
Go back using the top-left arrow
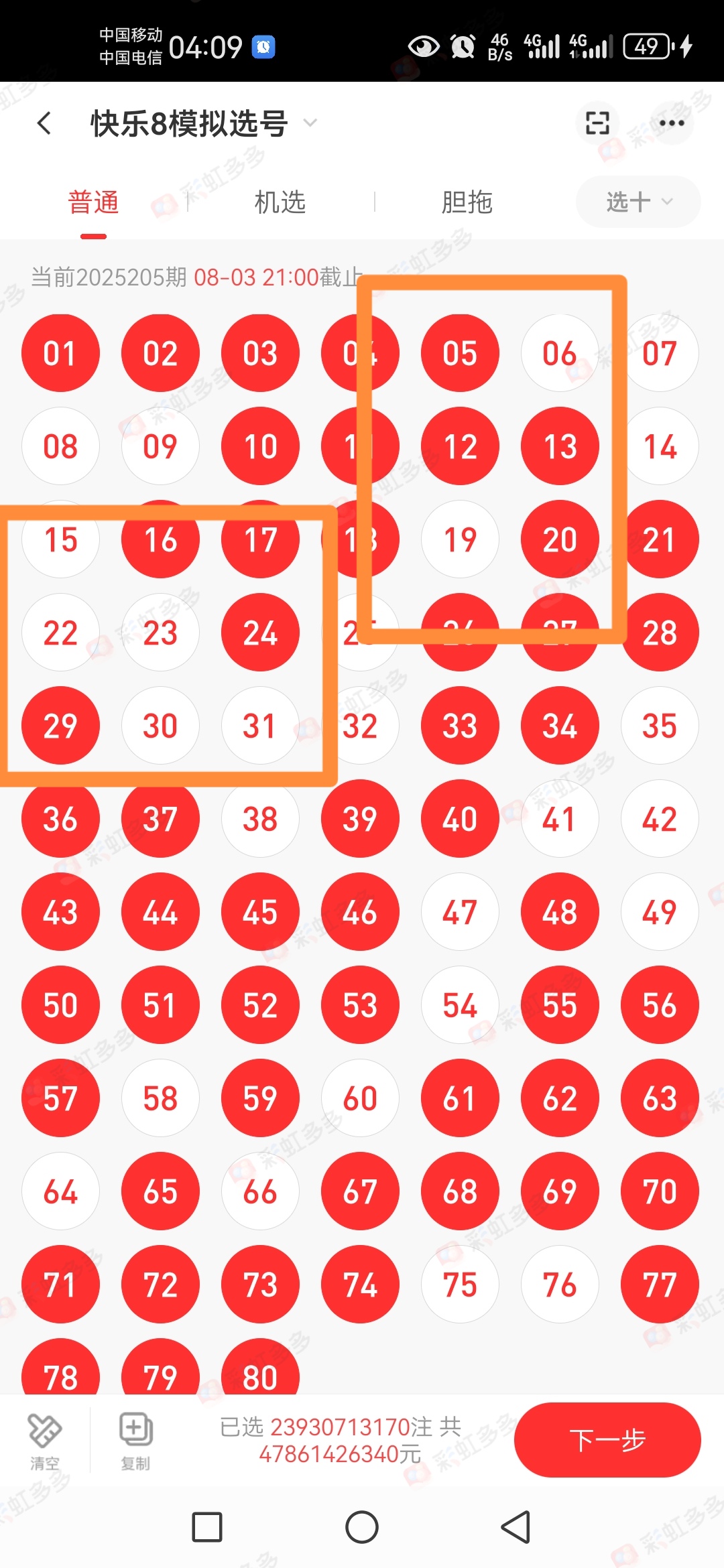(x=44, y=123)
